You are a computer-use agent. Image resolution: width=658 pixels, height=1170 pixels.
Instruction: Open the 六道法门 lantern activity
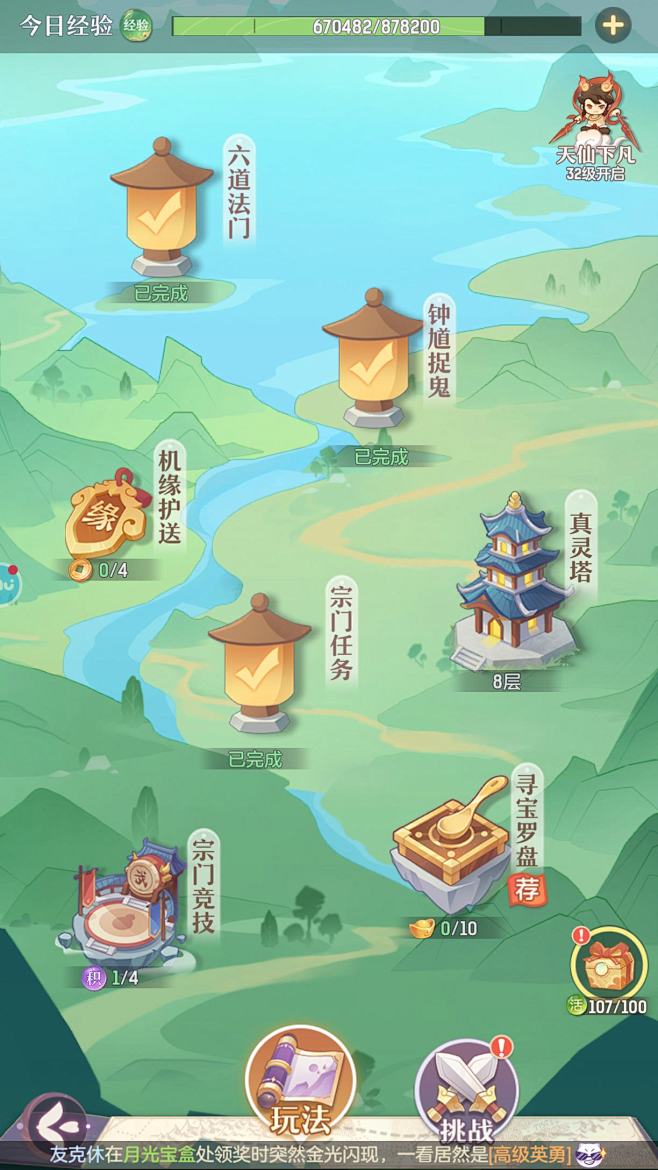pyautogui.click(x=162, y=207)
